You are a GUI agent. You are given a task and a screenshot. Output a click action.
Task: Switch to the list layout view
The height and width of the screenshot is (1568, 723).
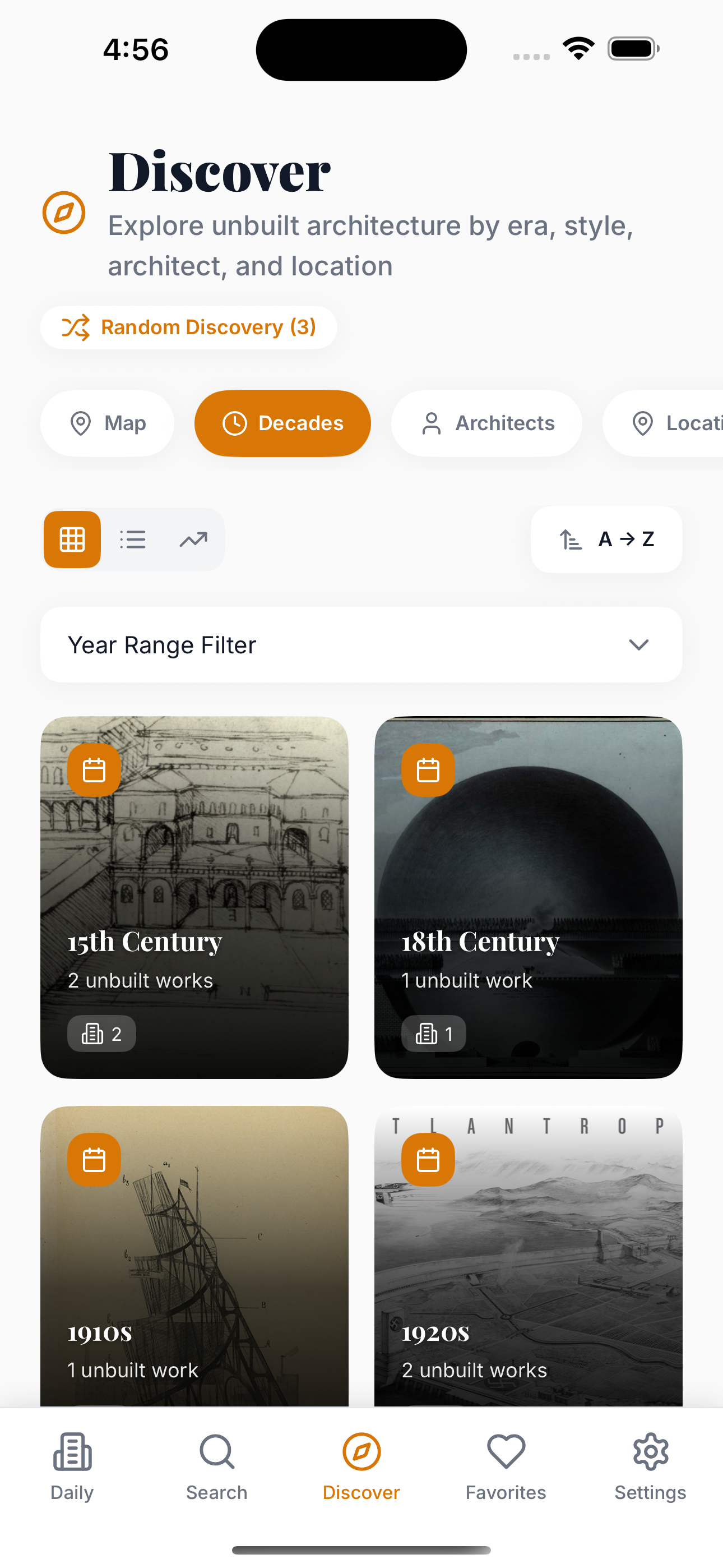[x=133, y=539]
